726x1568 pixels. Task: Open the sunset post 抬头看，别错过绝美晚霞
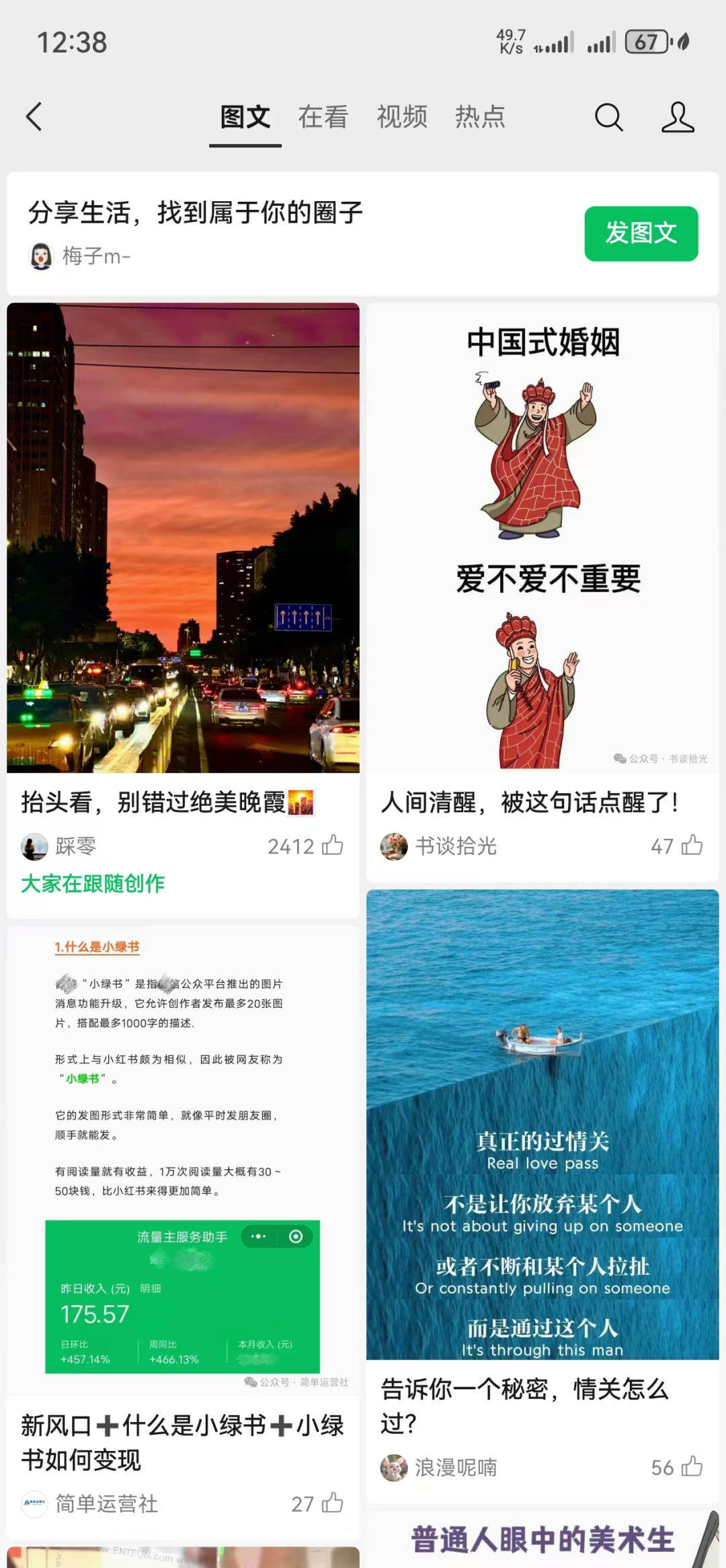coord(183,538)
